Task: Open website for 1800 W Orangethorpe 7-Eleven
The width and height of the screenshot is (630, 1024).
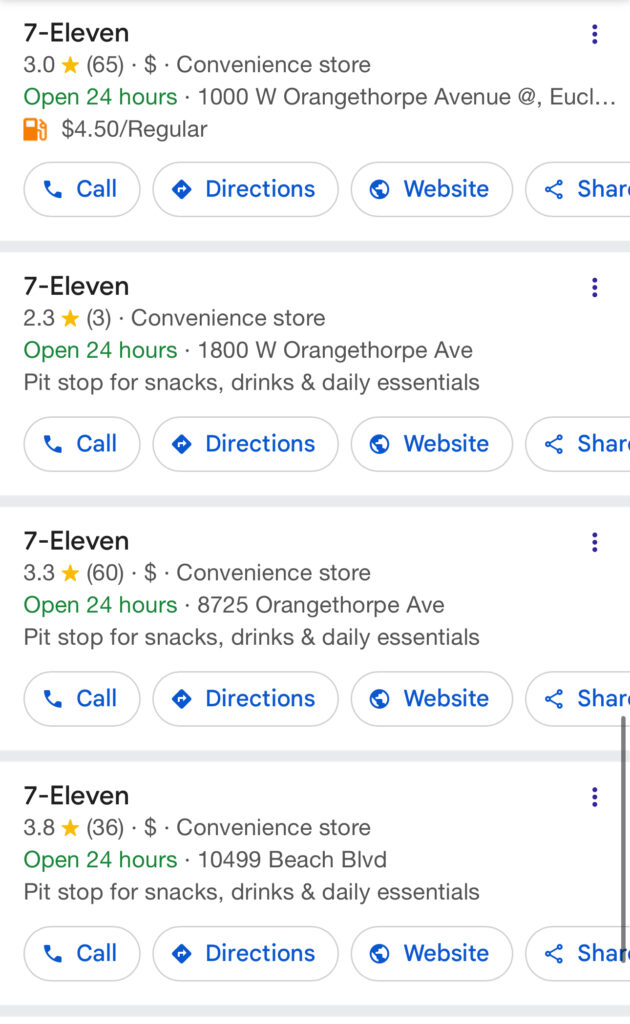Action: [431, 444]
